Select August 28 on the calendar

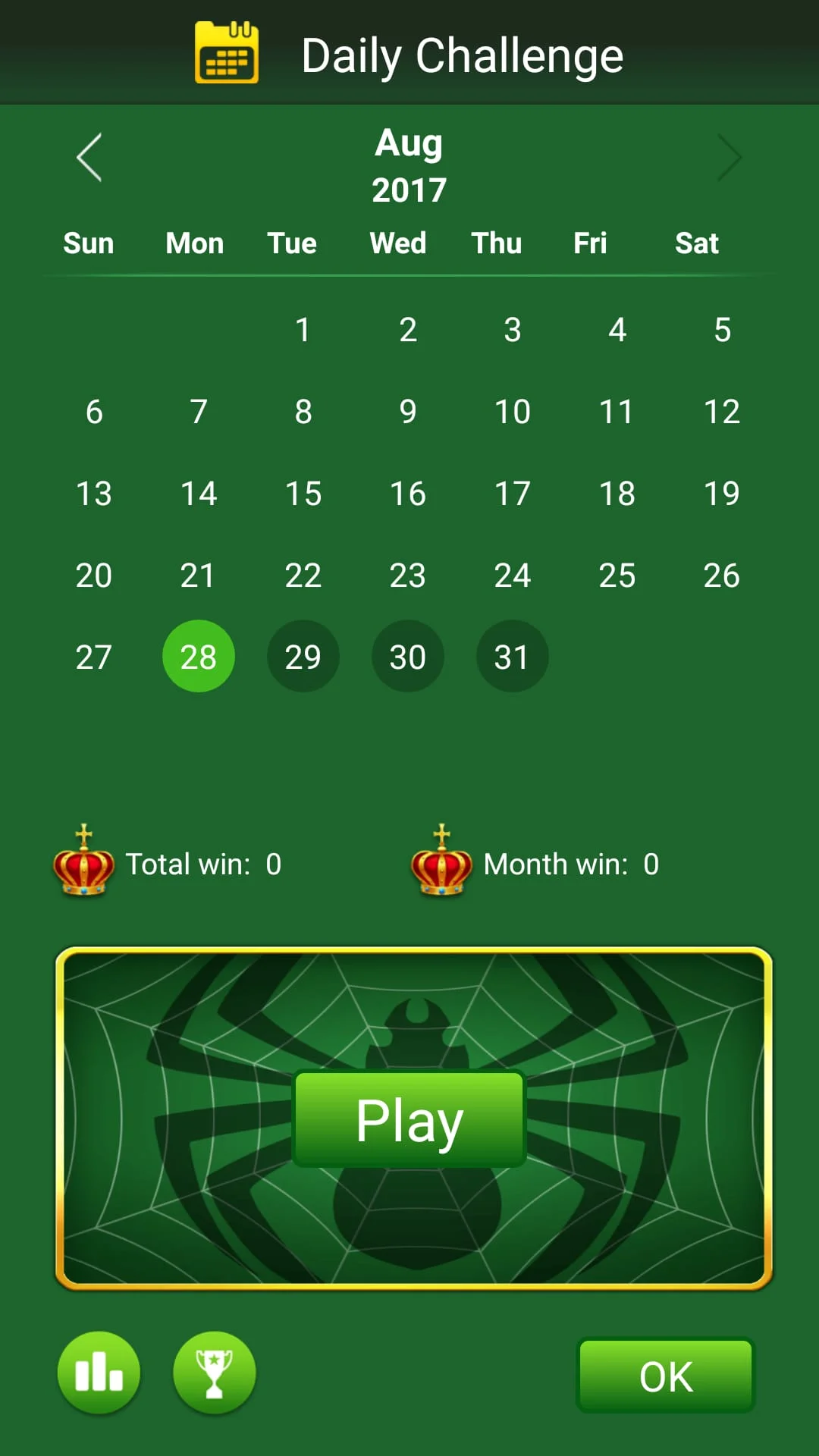tap(199, 657)
